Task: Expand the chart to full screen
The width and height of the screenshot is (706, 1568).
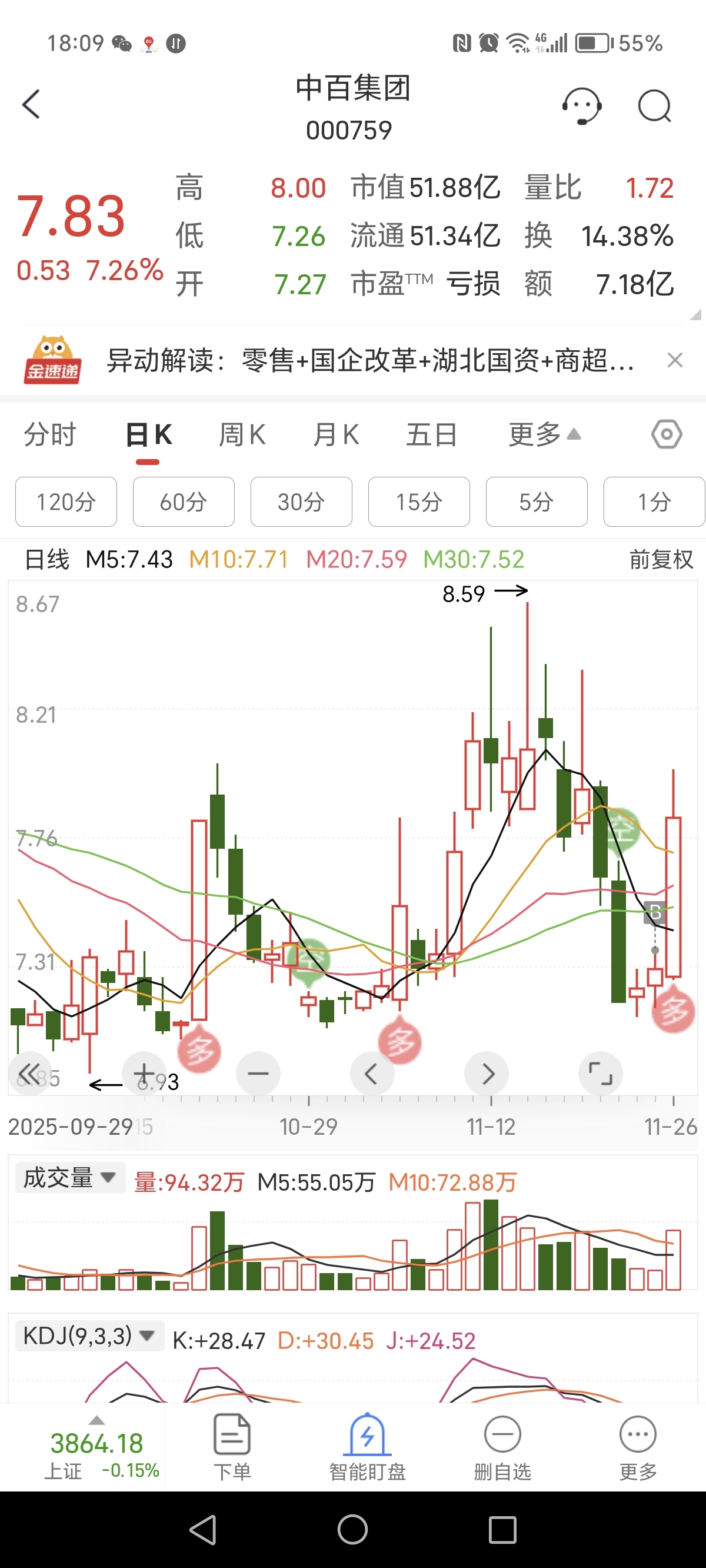Action: 600,1074
